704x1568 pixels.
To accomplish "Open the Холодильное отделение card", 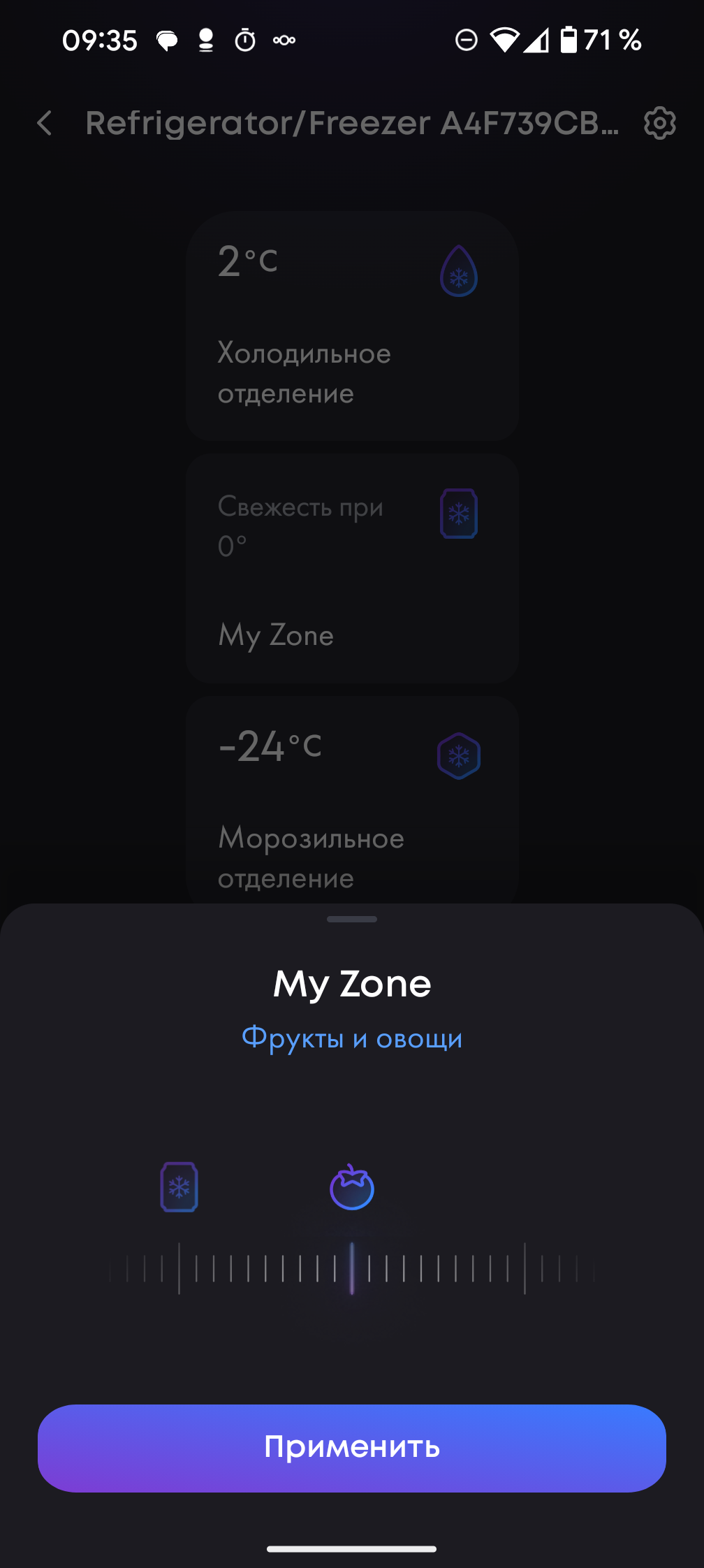I will pos(351,326).
